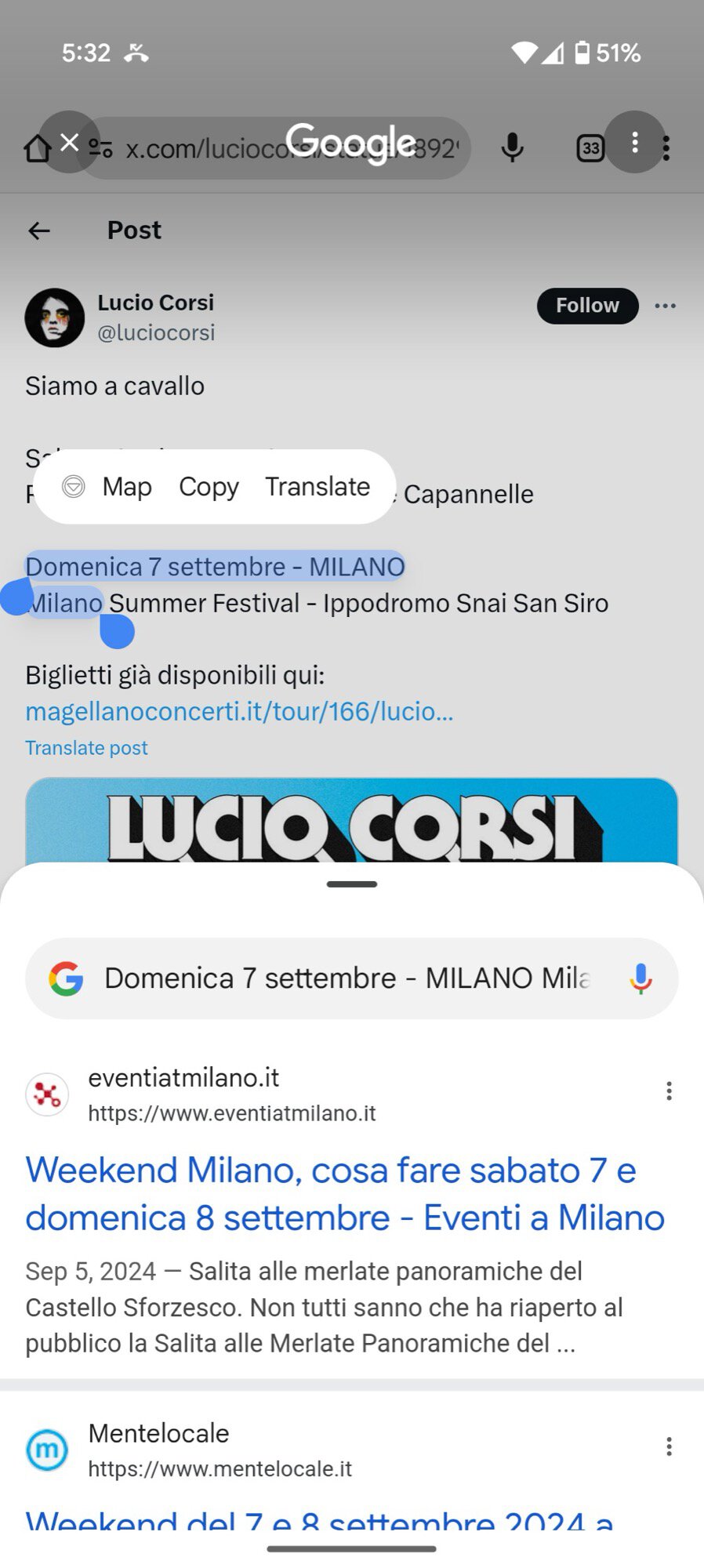704x1568 pixels.
Task: Open options for the eventiatmilano.it result
Action: 669,1091
